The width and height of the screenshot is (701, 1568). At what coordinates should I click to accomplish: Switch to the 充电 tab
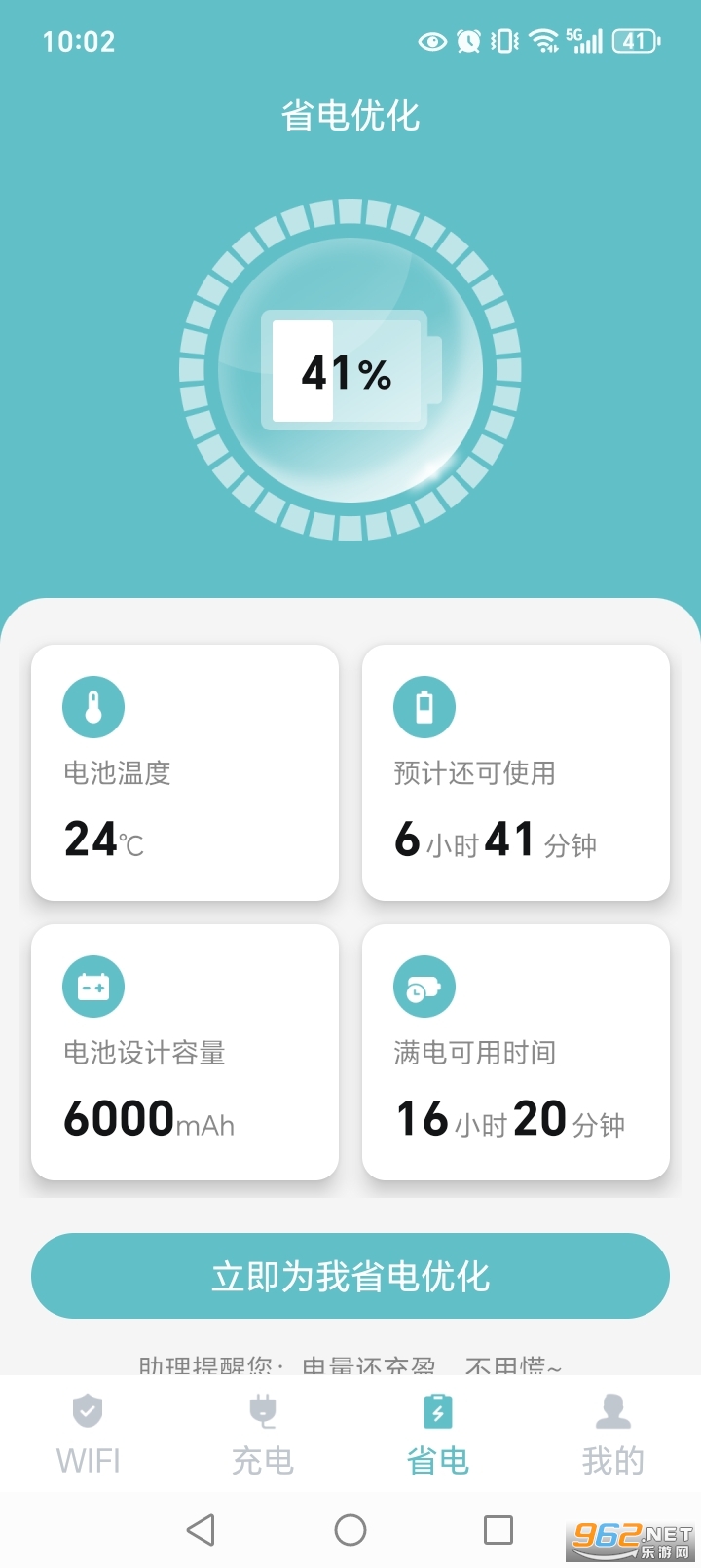click(262, 1434)
